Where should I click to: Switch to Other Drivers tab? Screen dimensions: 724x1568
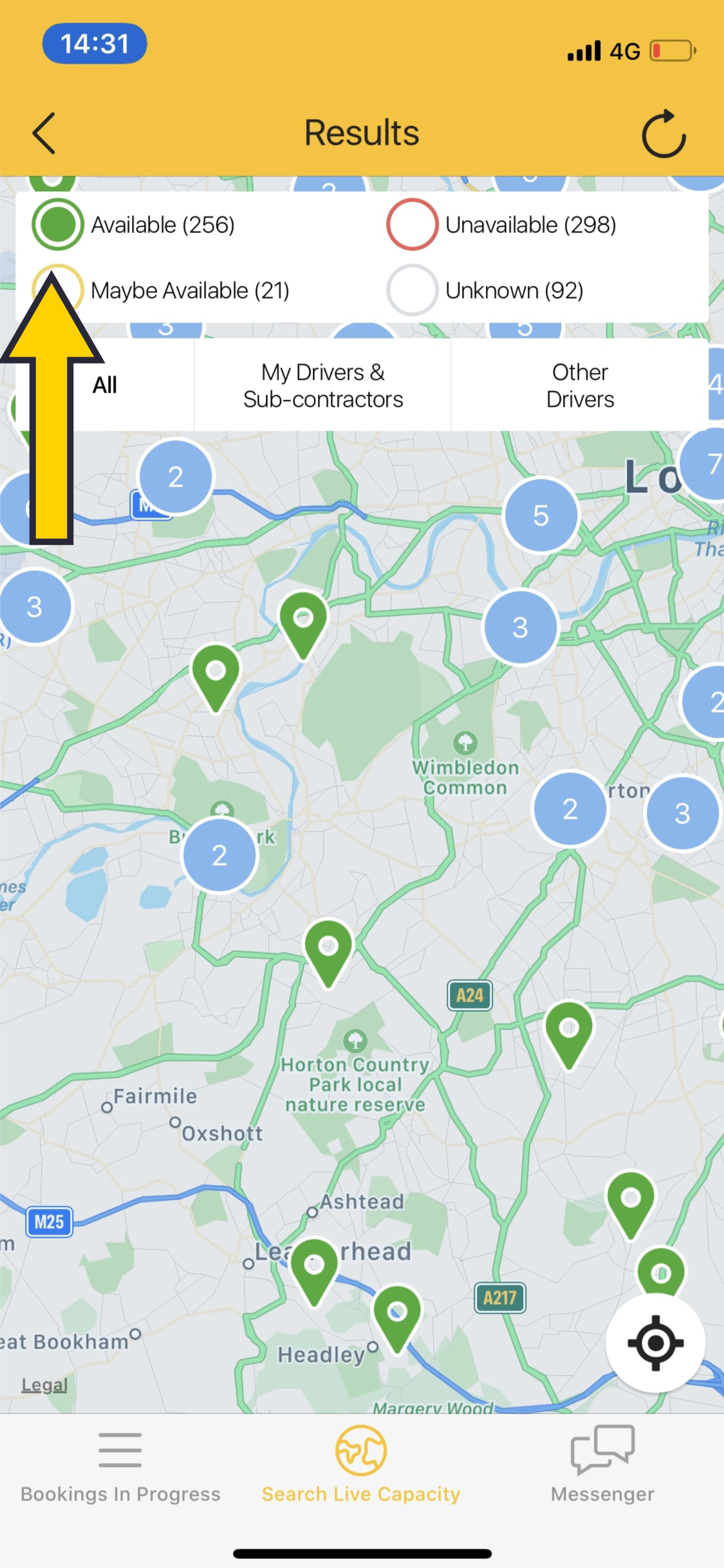tap(580, 385)
